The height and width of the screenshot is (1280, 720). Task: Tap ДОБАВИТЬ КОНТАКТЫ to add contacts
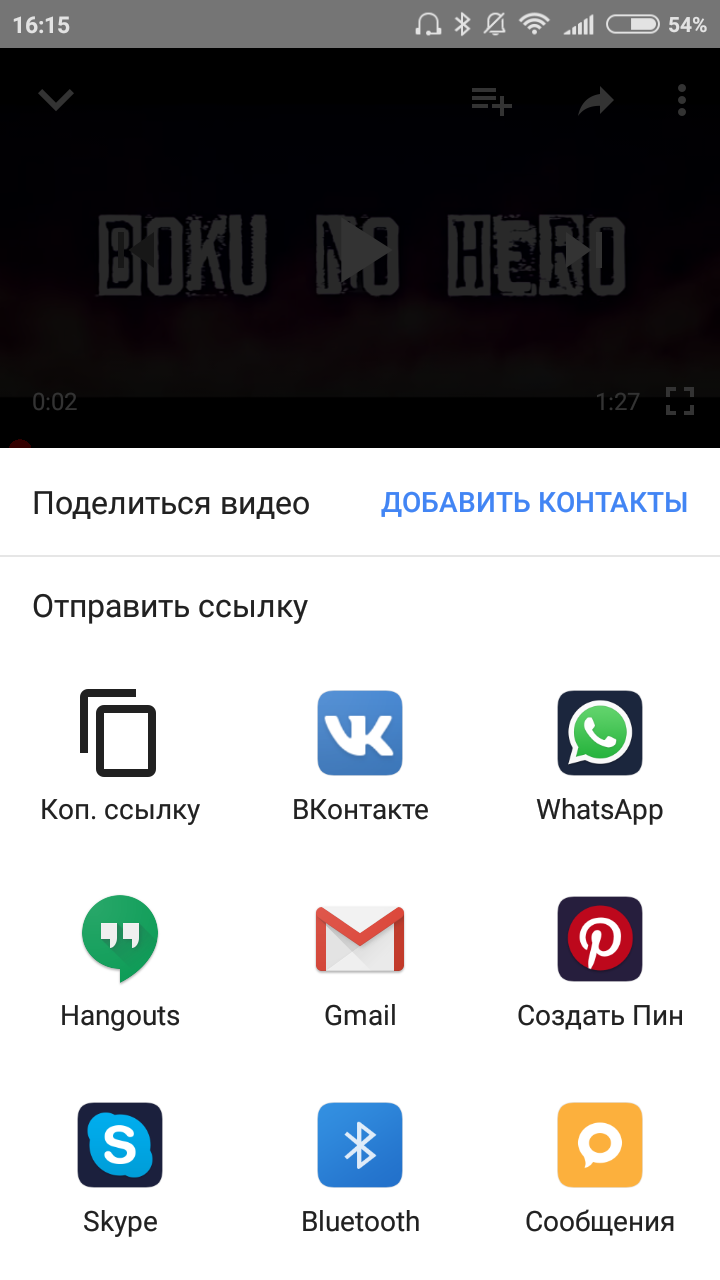(x=534, y=502)
